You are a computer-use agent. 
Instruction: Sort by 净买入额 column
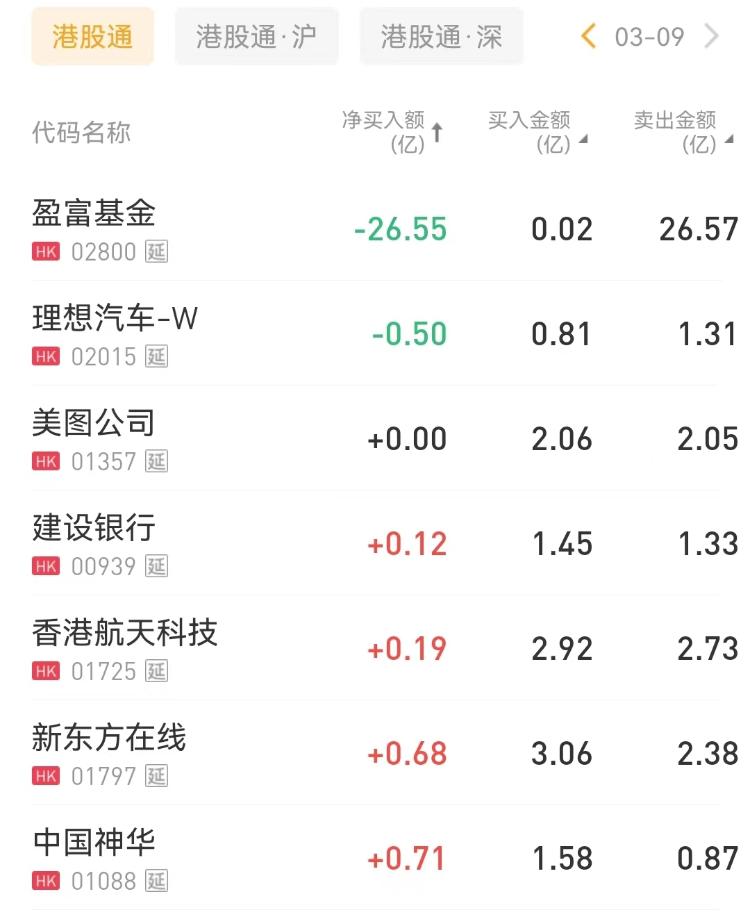[x=391, y=132]
